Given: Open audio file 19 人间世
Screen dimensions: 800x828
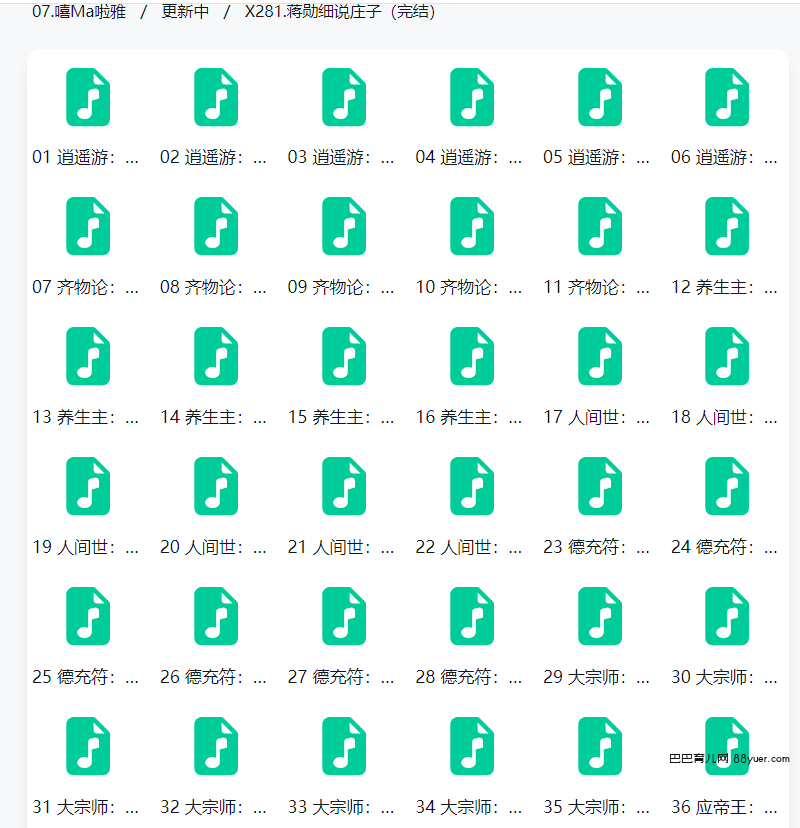Looking at the screenshot, I should 88,486.
